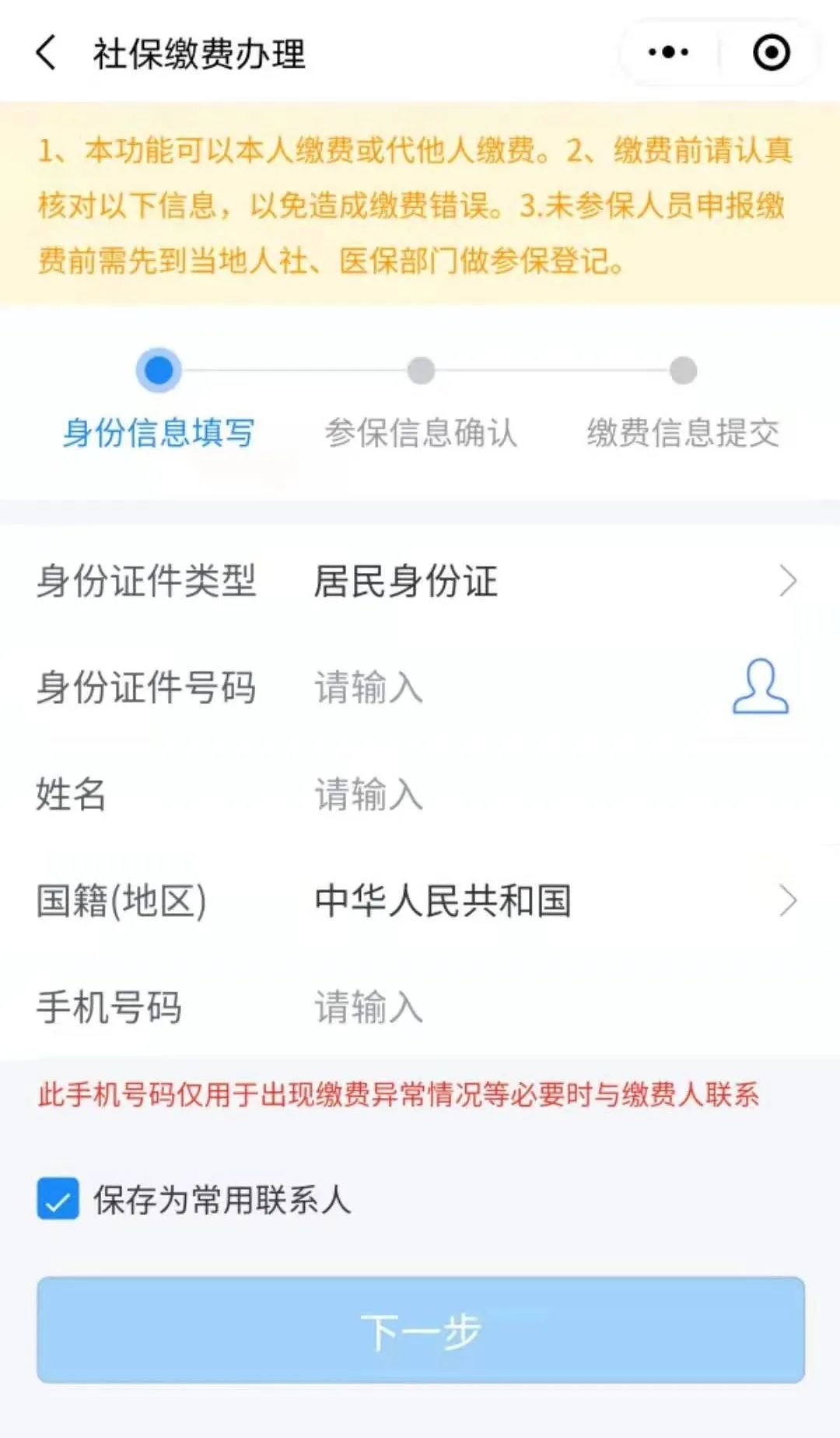Pick a saved contact via the person icon

tap(760, 687)
